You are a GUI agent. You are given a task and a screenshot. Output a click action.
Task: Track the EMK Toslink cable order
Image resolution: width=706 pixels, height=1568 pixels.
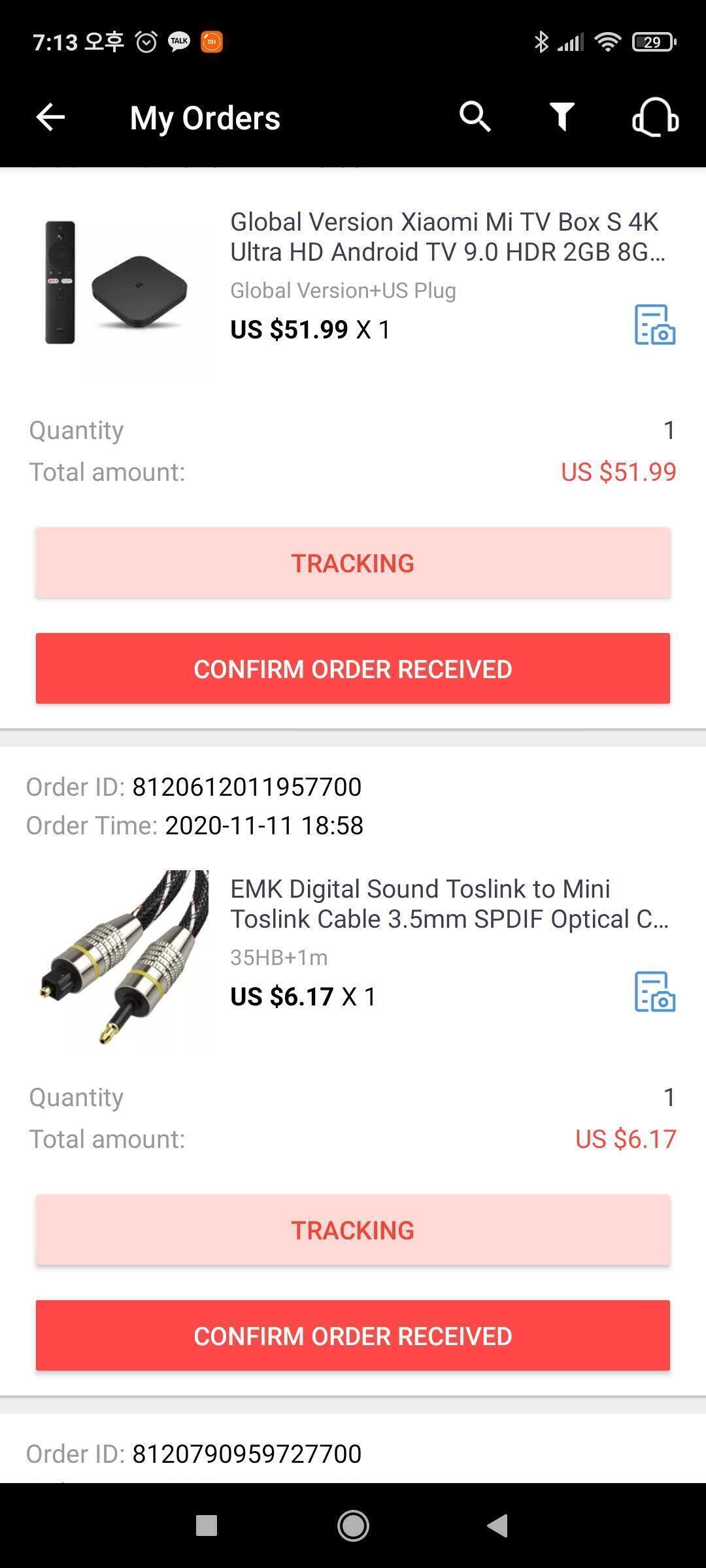point(353,1230)
